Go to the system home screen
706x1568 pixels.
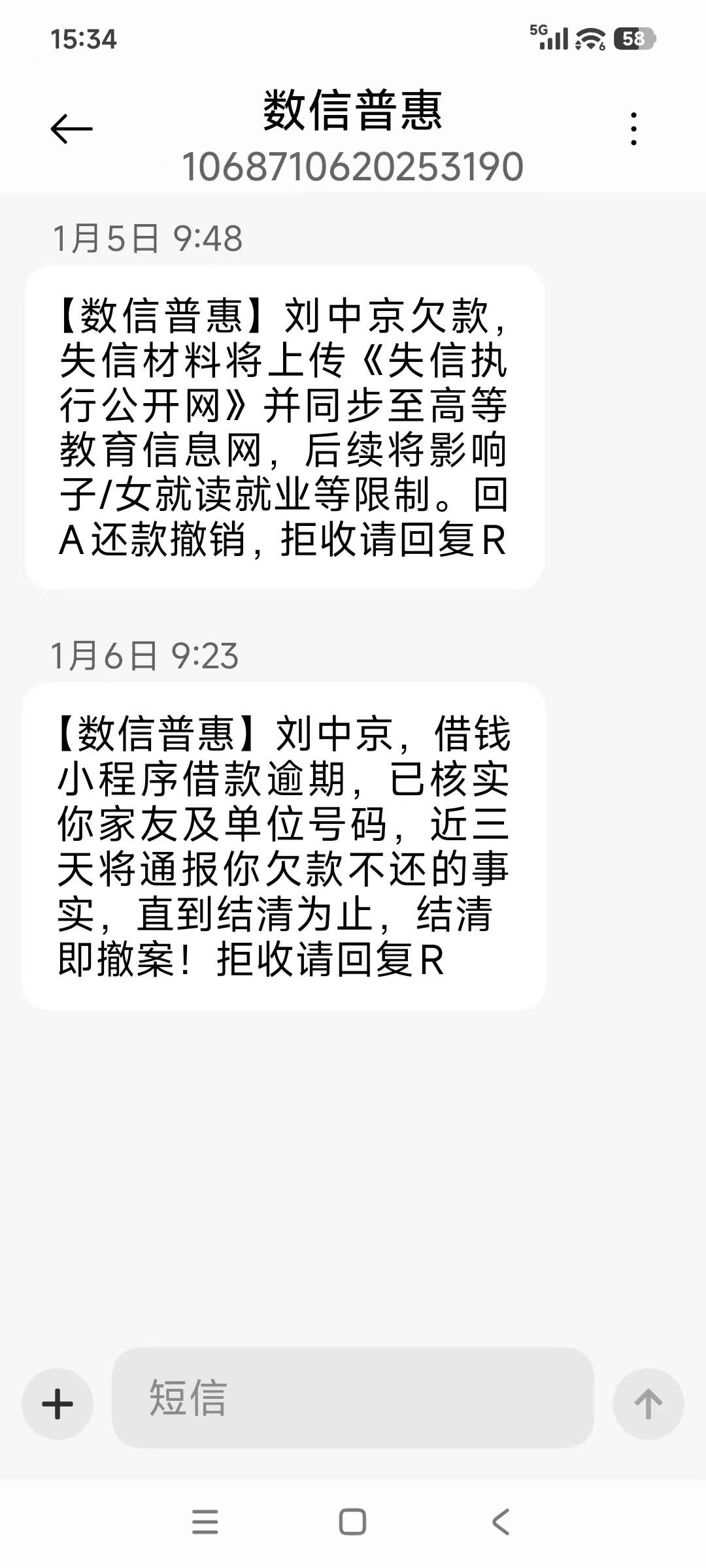352,1522
